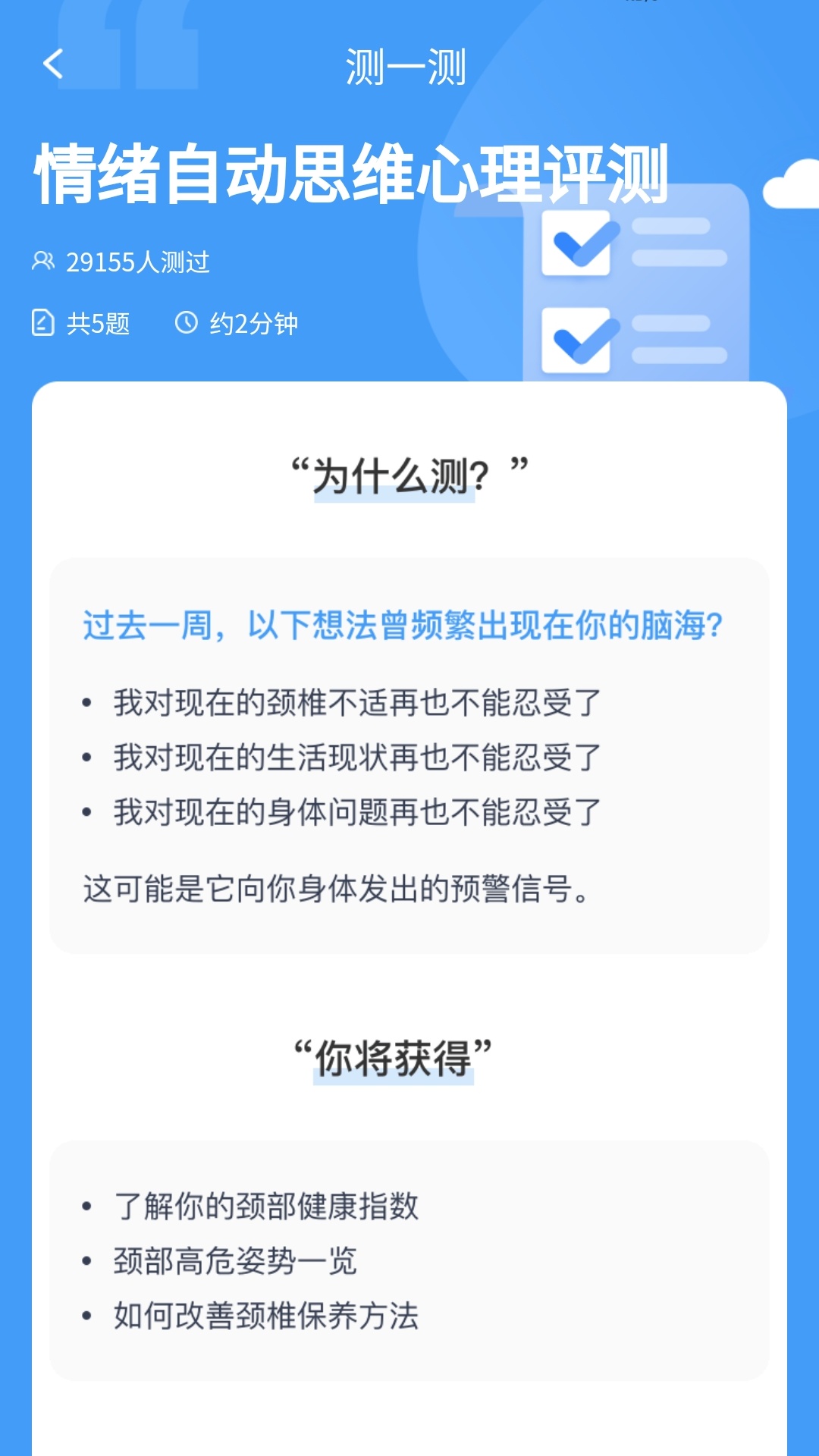Select the option 我对现在的生活现状再也不能忍受了

tap(356, 756)
